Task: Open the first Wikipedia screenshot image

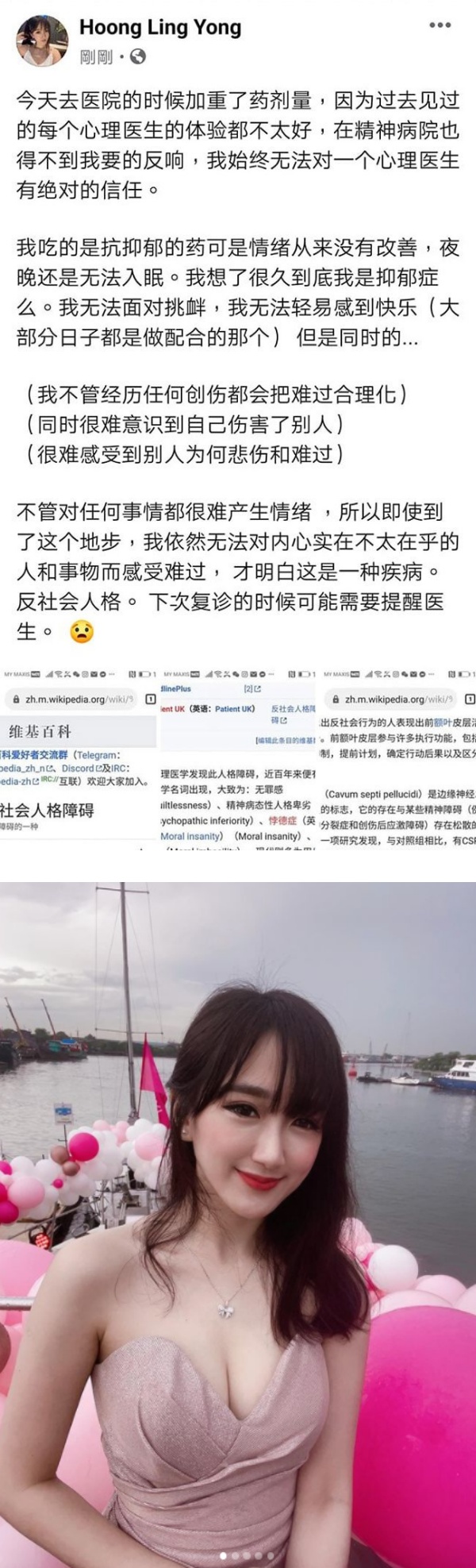Action: tap(78, 760)
